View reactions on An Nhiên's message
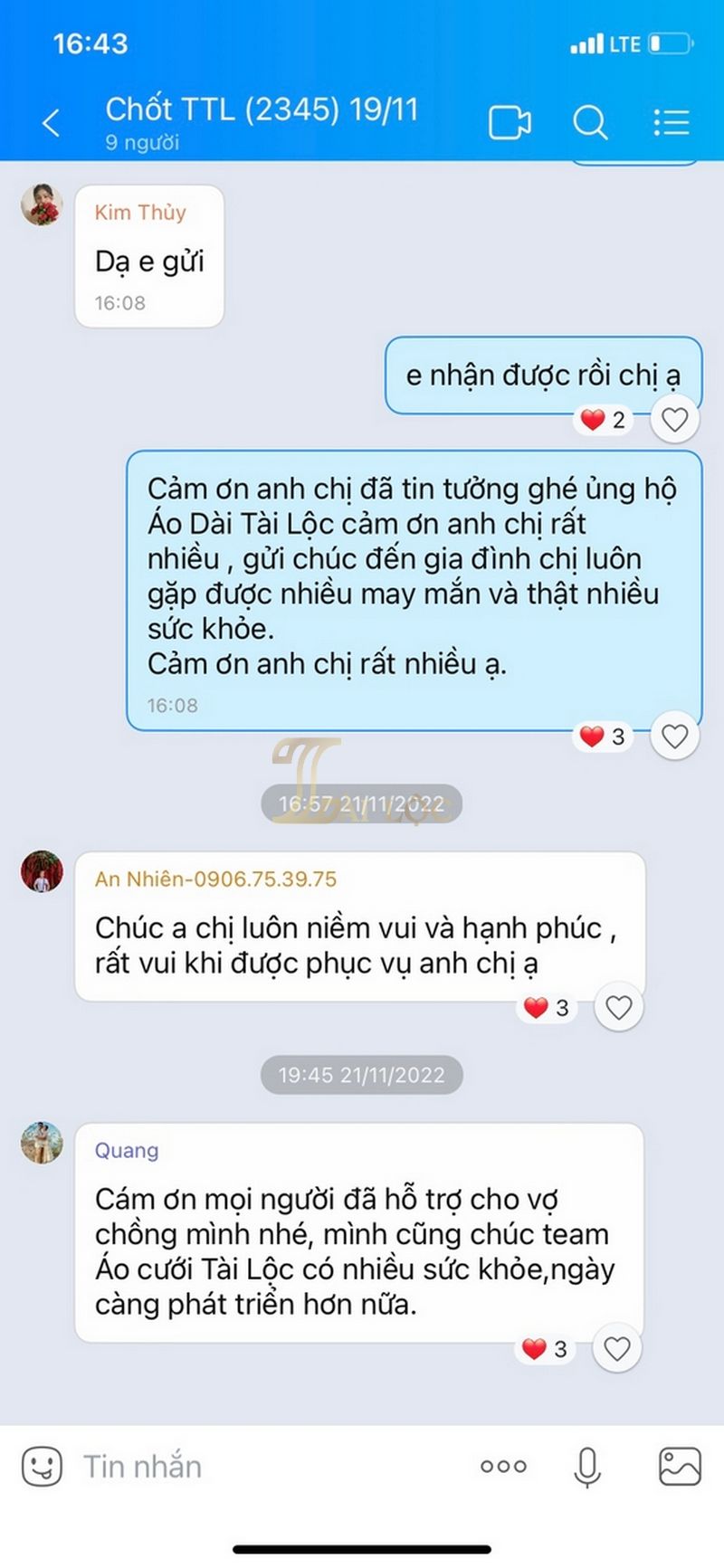Viewport: 724px width, 1568px height. click(548, 1008)
